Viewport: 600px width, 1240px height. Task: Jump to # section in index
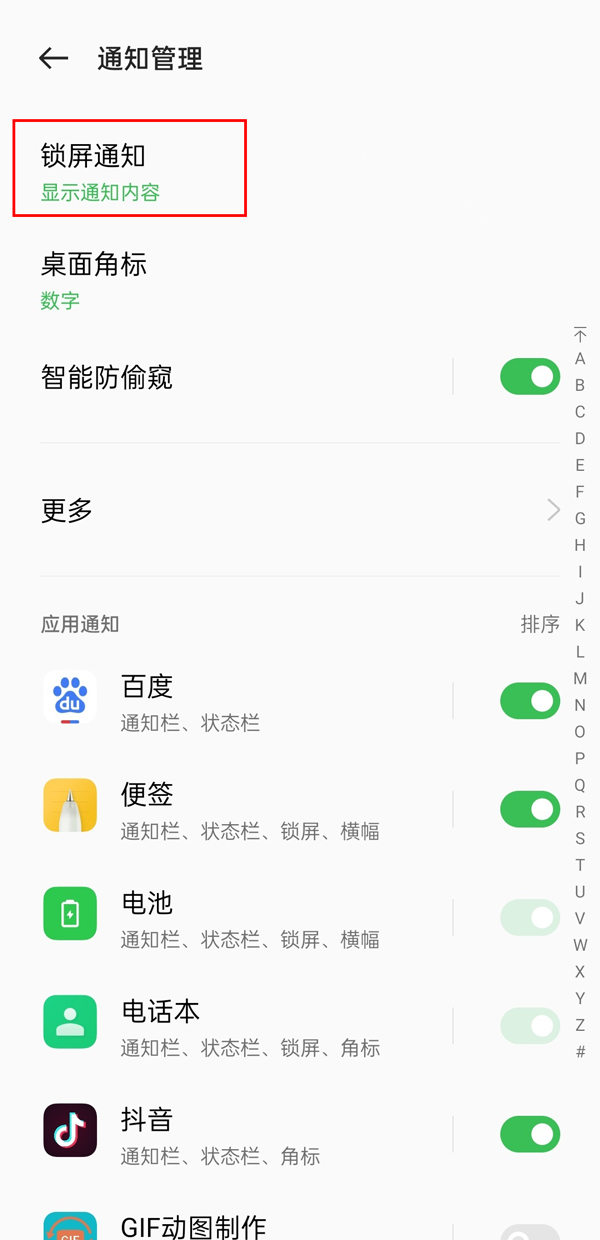(580, 1052)
